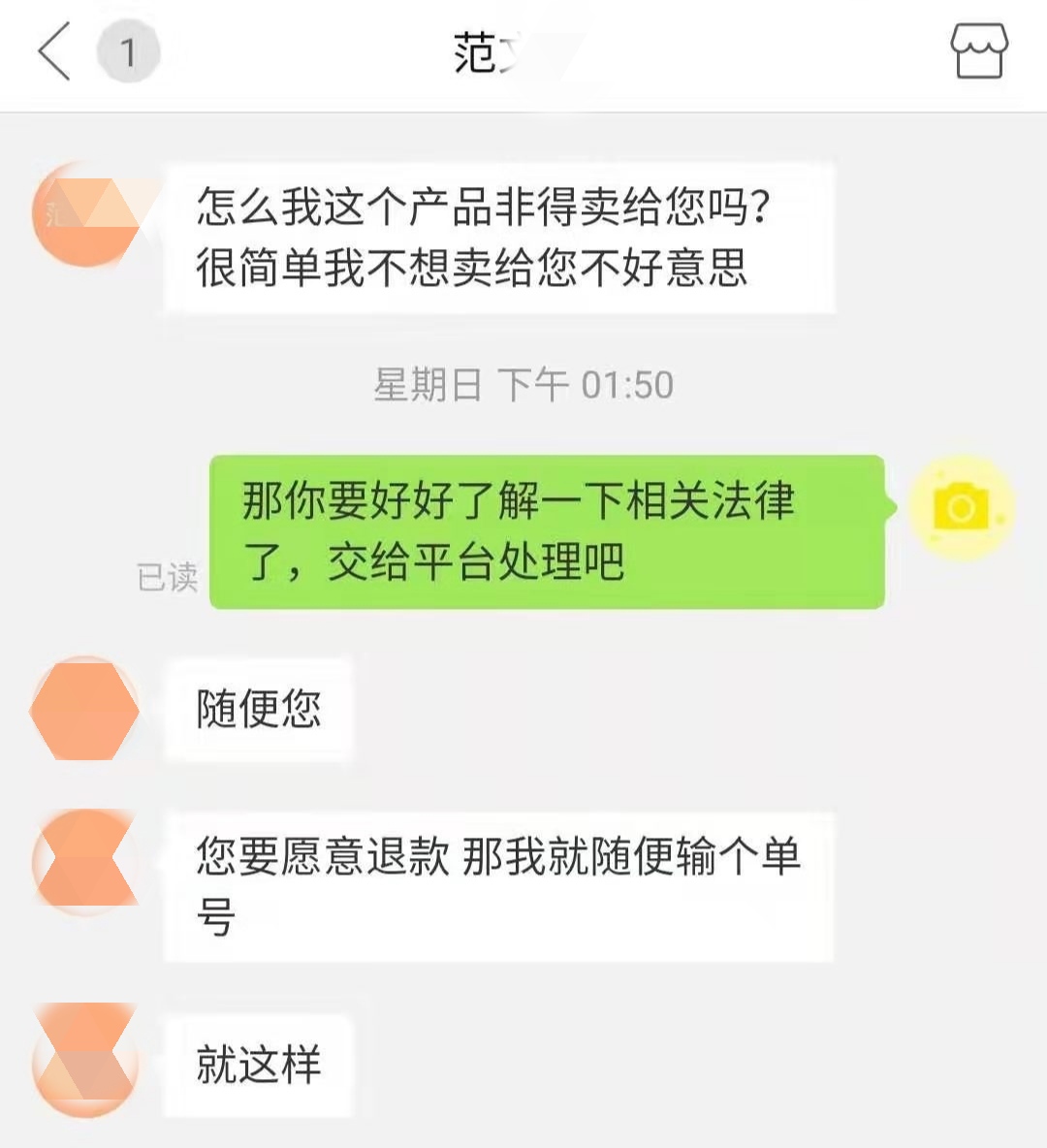The width and height of the screenshot is (1047, 1148).
Task: Tap the yellow camera screenshot icon
Action: (959, 506)
